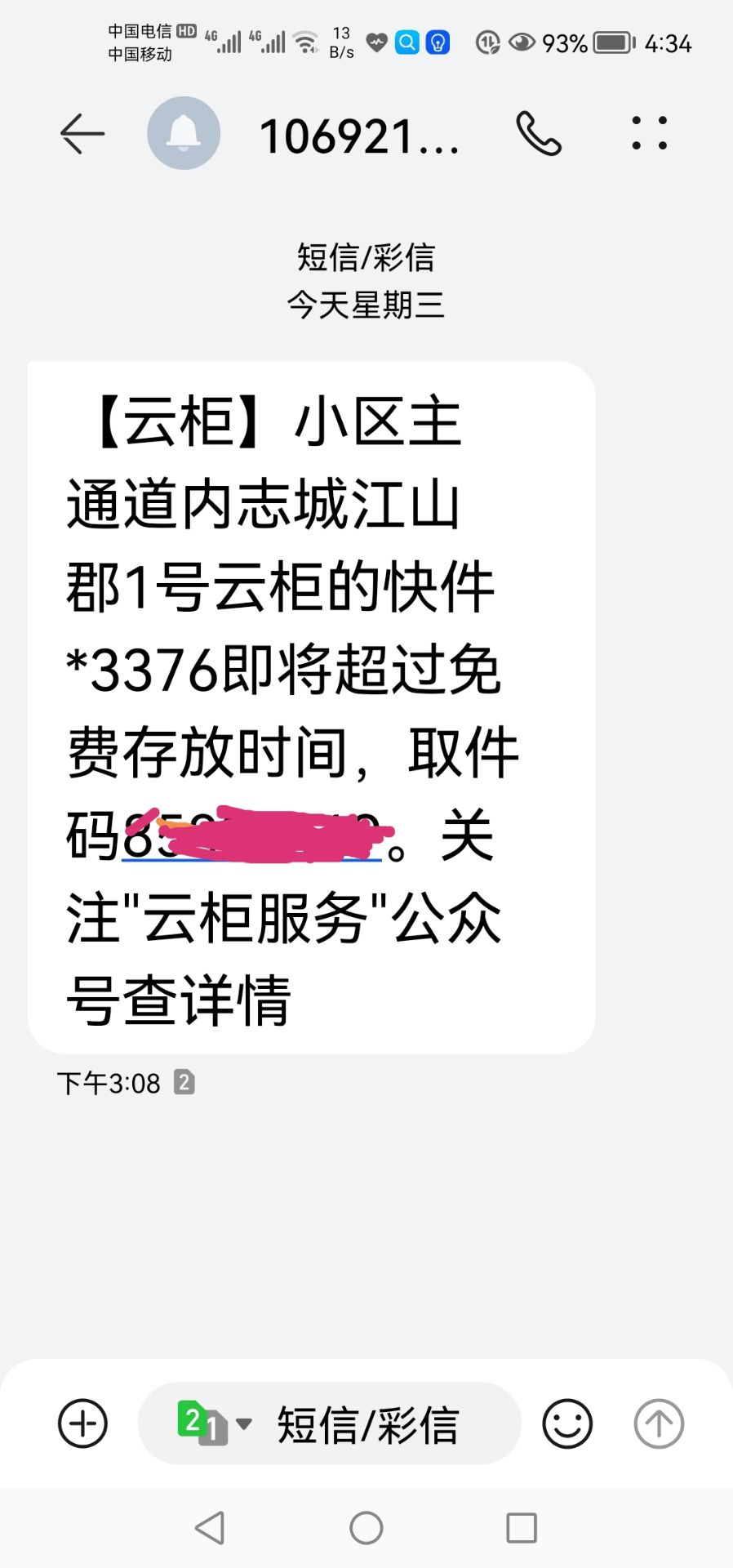Tap the underlined pickup code link
Image resolution: width=733 pixels, height=1568 pixels.
pos(251,838)
